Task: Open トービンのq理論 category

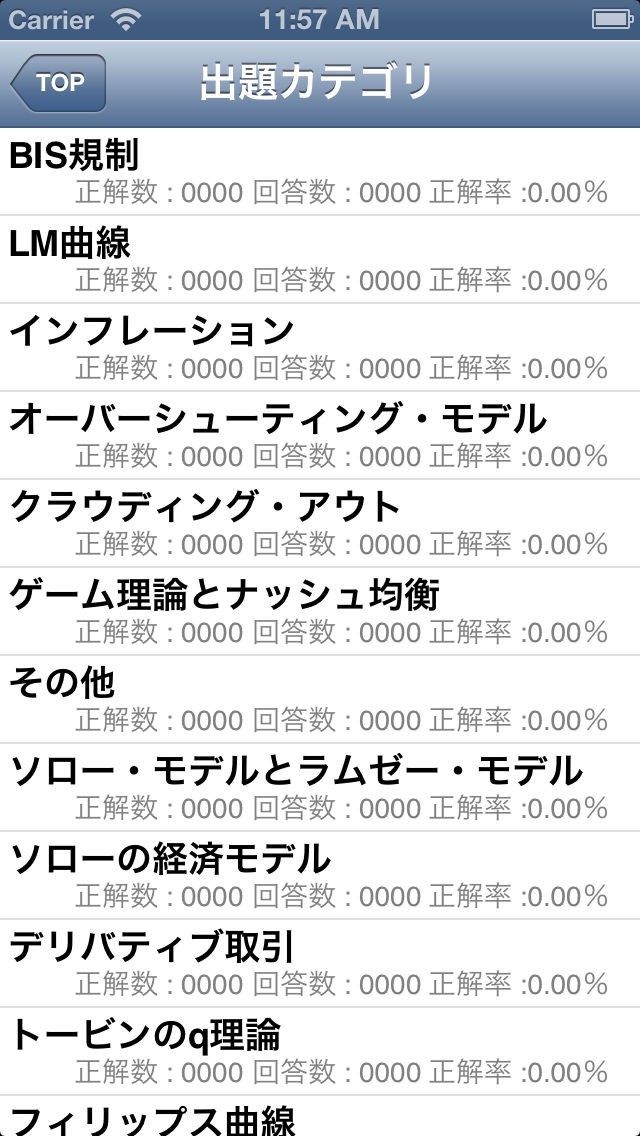Action: click(x=320, y=1052)
